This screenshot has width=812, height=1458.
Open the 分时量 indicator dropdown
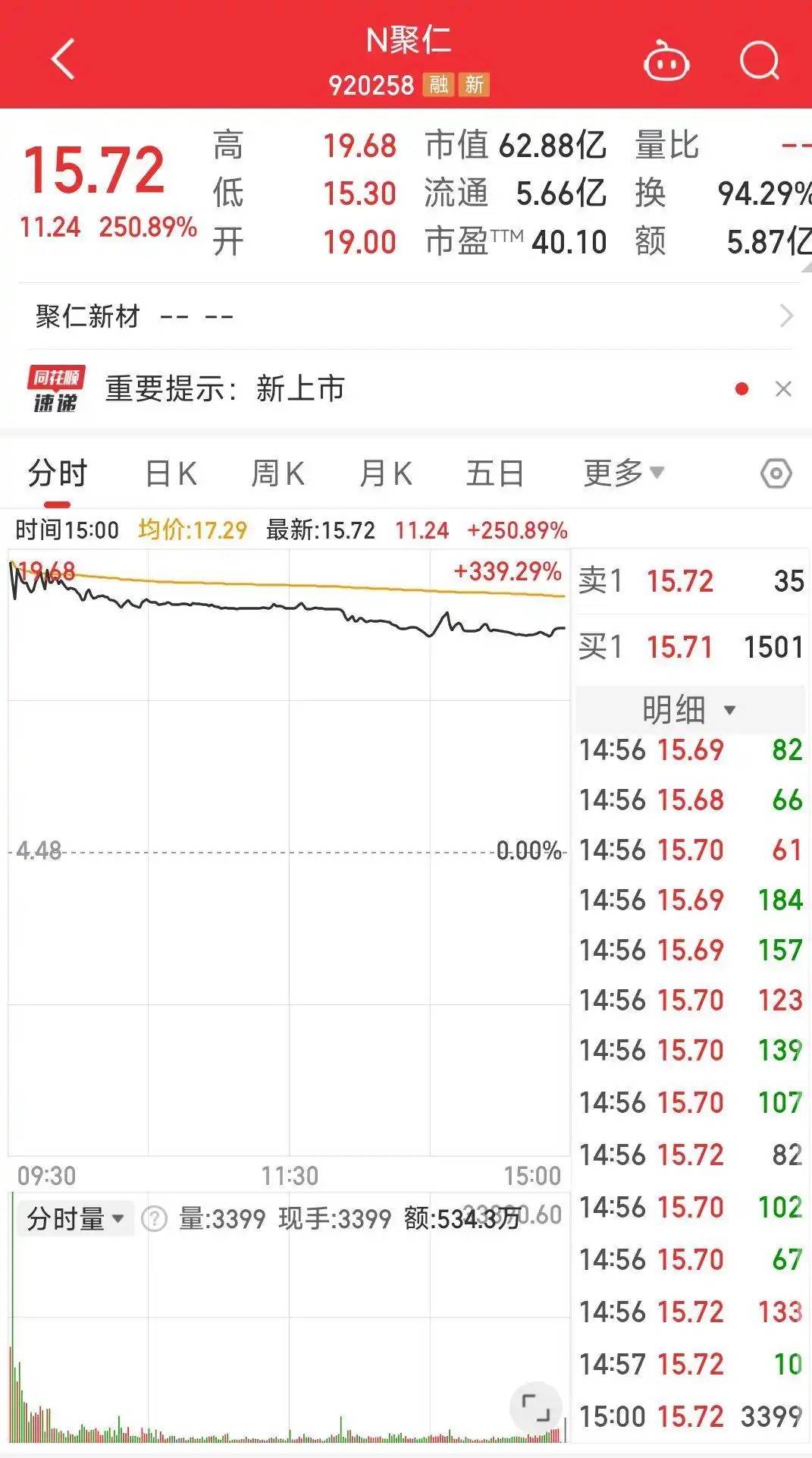[x=74, y=1219]
